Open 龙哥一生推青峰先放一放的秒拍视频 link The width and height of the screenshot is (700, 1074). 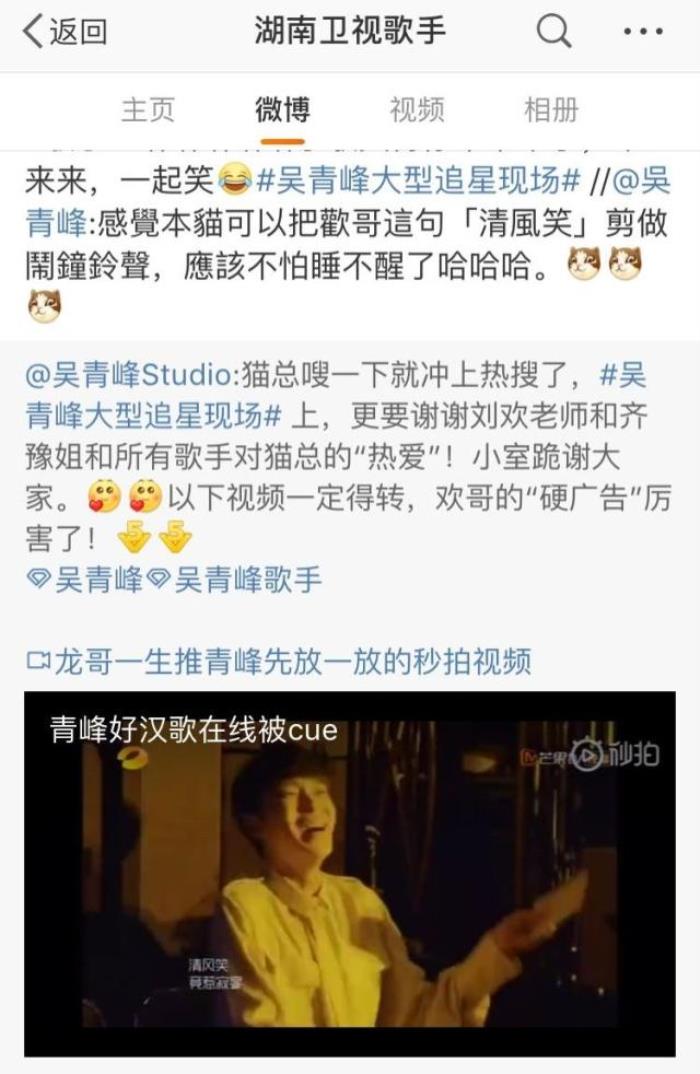[280, 660]
